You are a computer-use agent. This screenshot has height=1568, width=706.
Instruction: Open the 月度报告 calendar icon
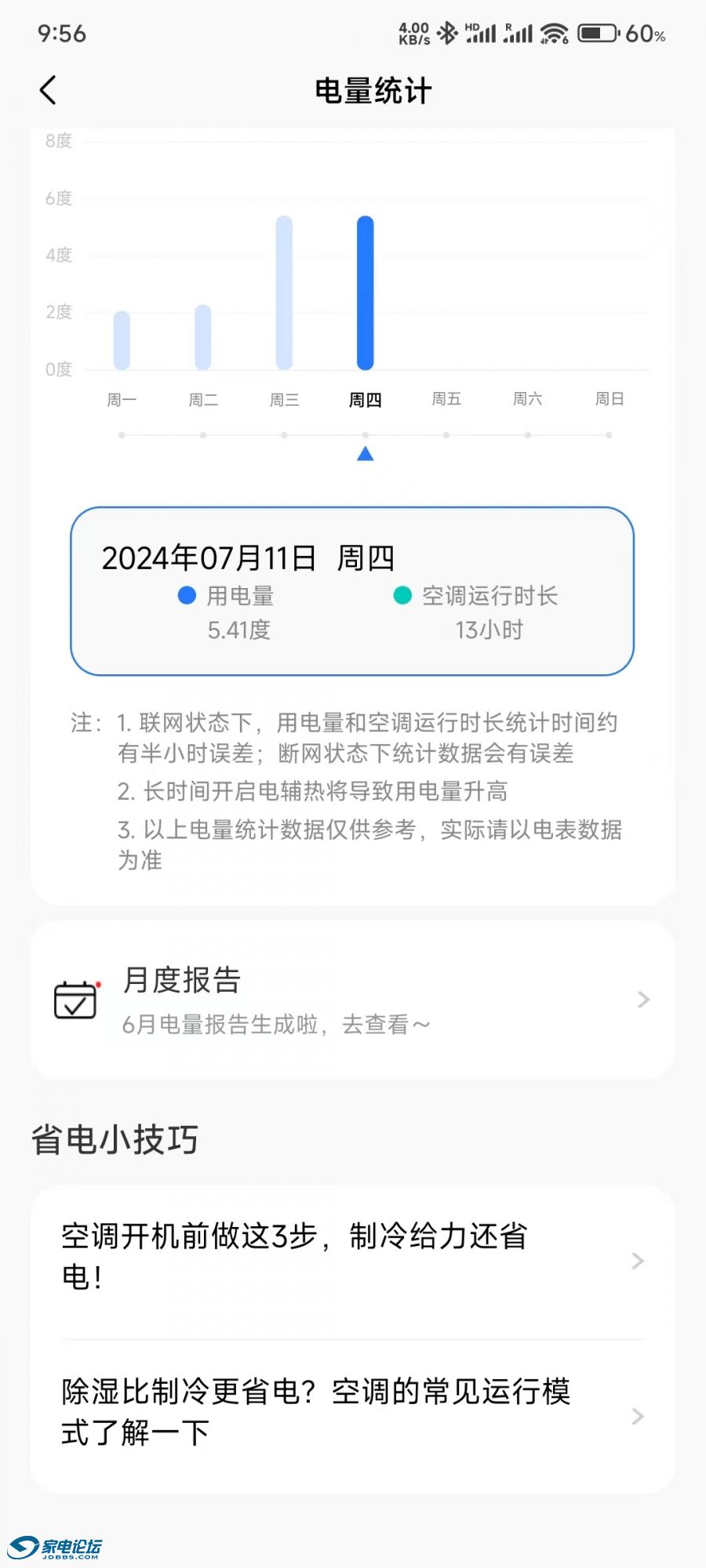pos(76,999)
